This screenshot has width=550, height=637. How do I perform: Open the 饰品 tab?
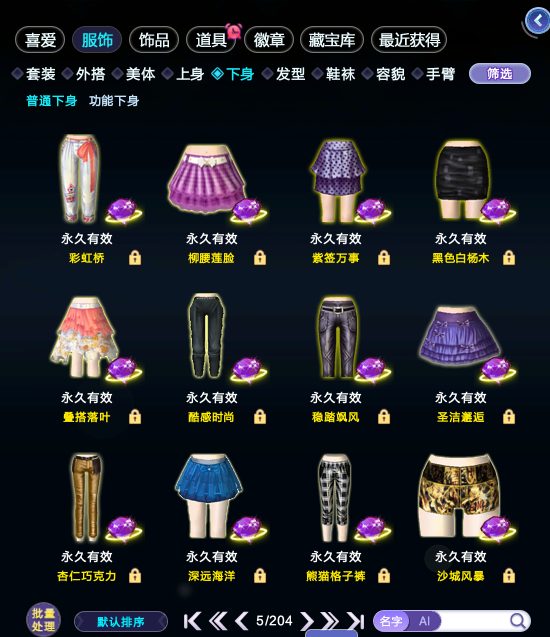pyautogui.click(x=154, y=40)
